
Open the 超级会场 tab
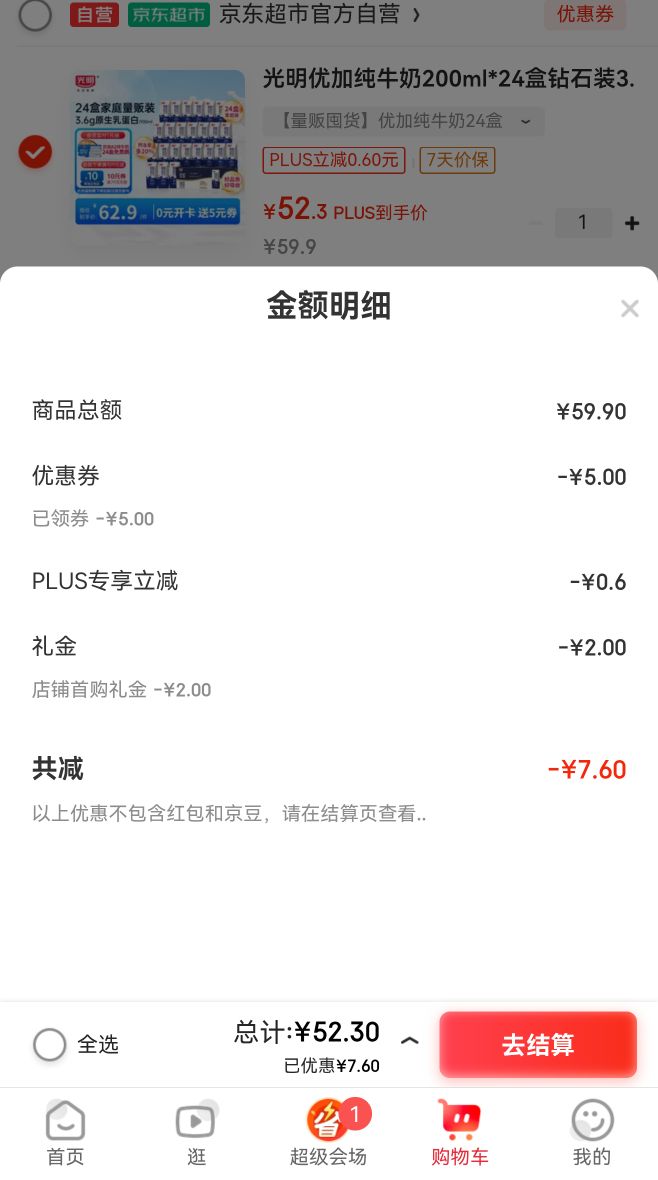coord(328,1133)
